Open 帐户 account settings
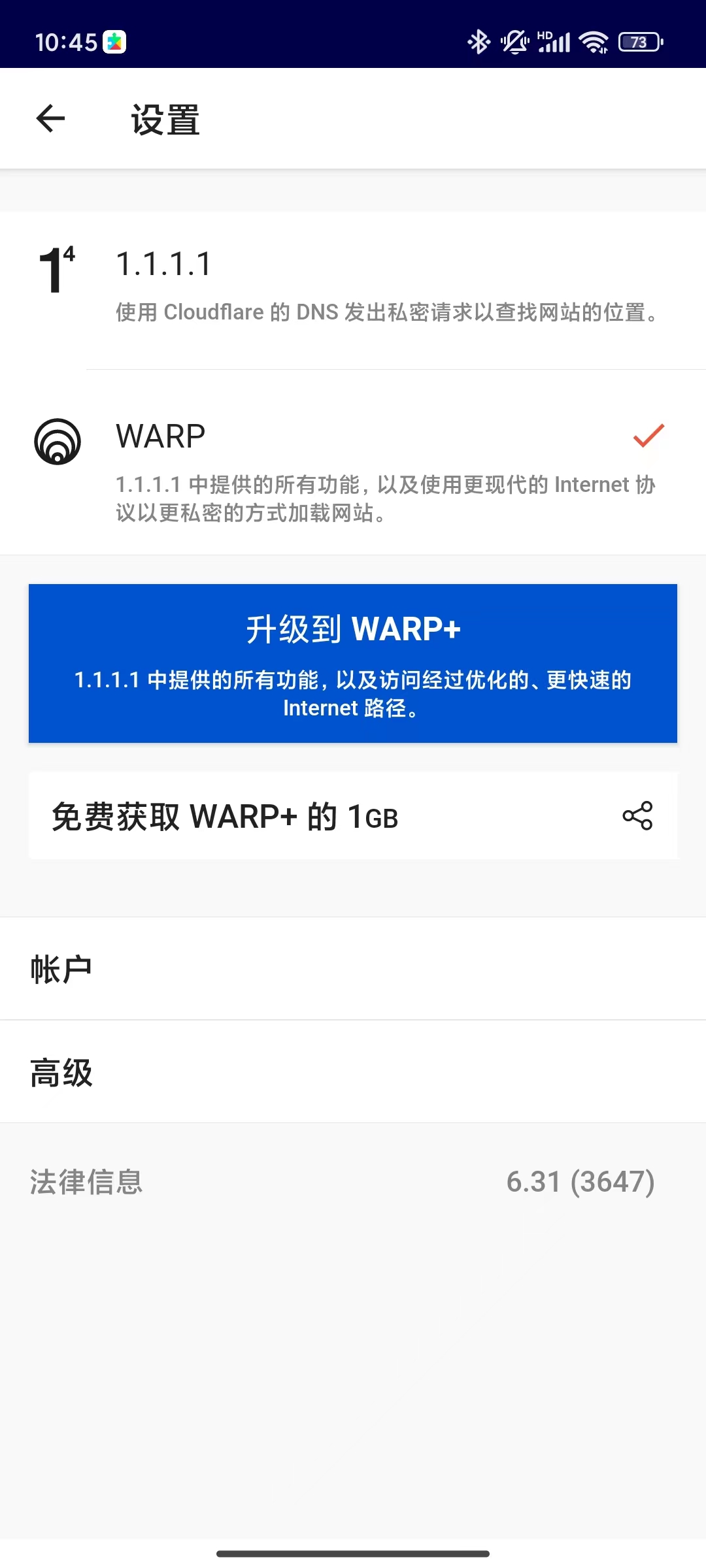This screenshot has width=706, height=1568. (x=353, y=968)
